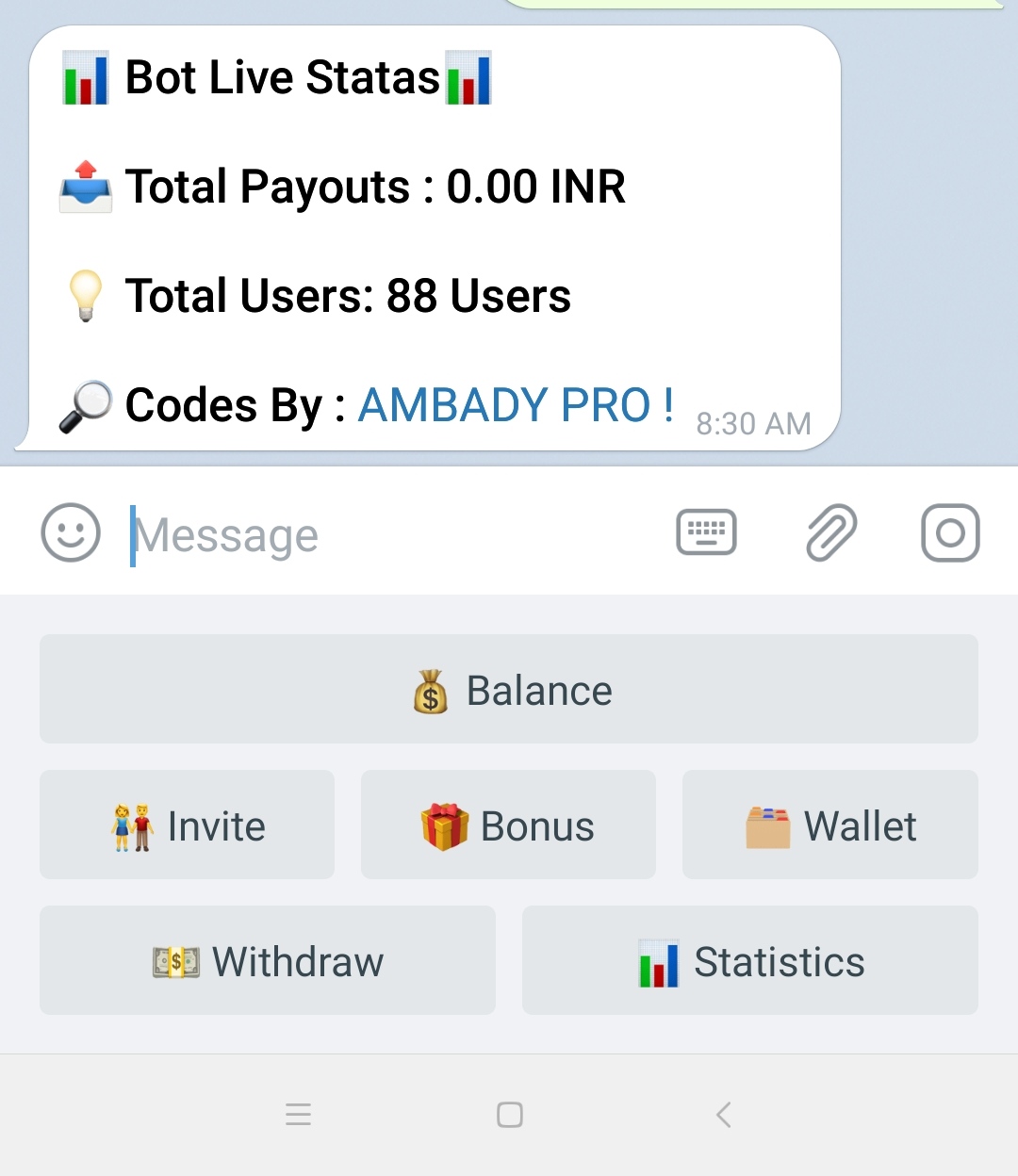Image resolution: width=1018 pixels, height=1176 pixels.
Task: Open the Wallet button
Action: click(829, 825)
